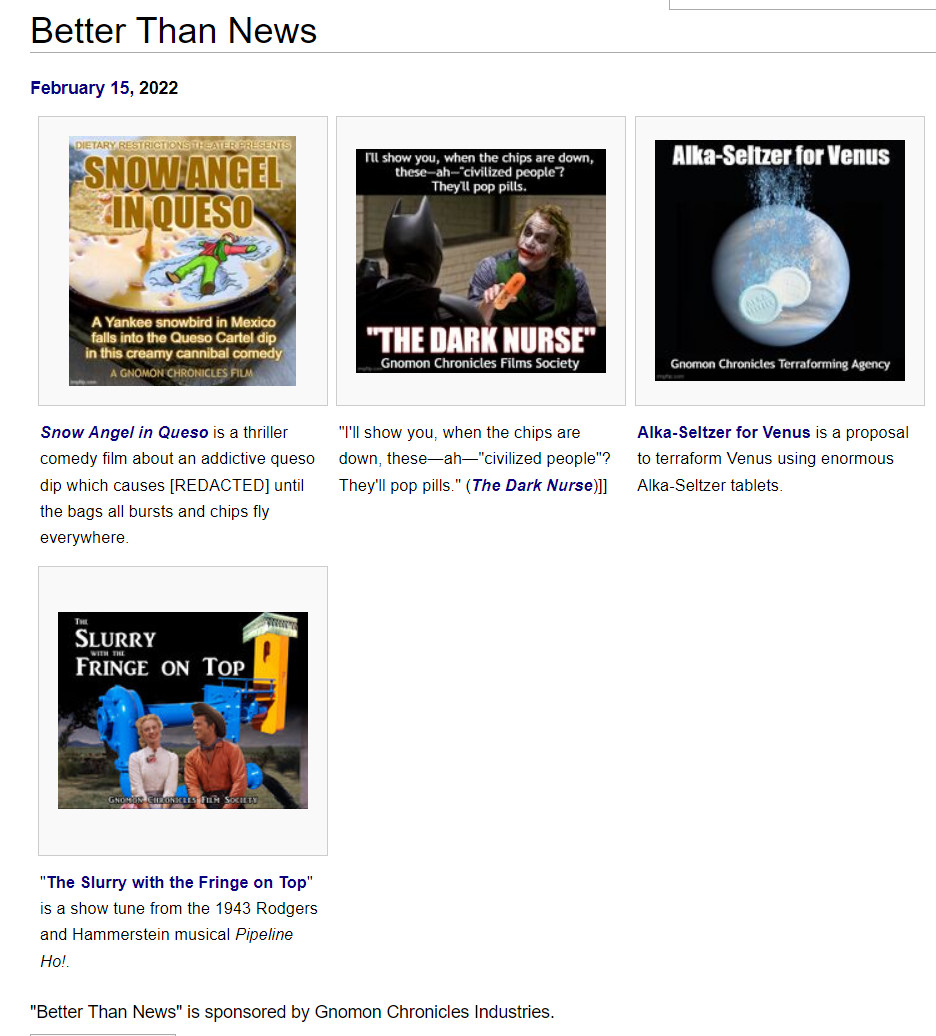Follow The Slurry with the Fringe on Top link
Image resolution: width=936 pixels, height=1036 pixels.
(x=176, y=882)
